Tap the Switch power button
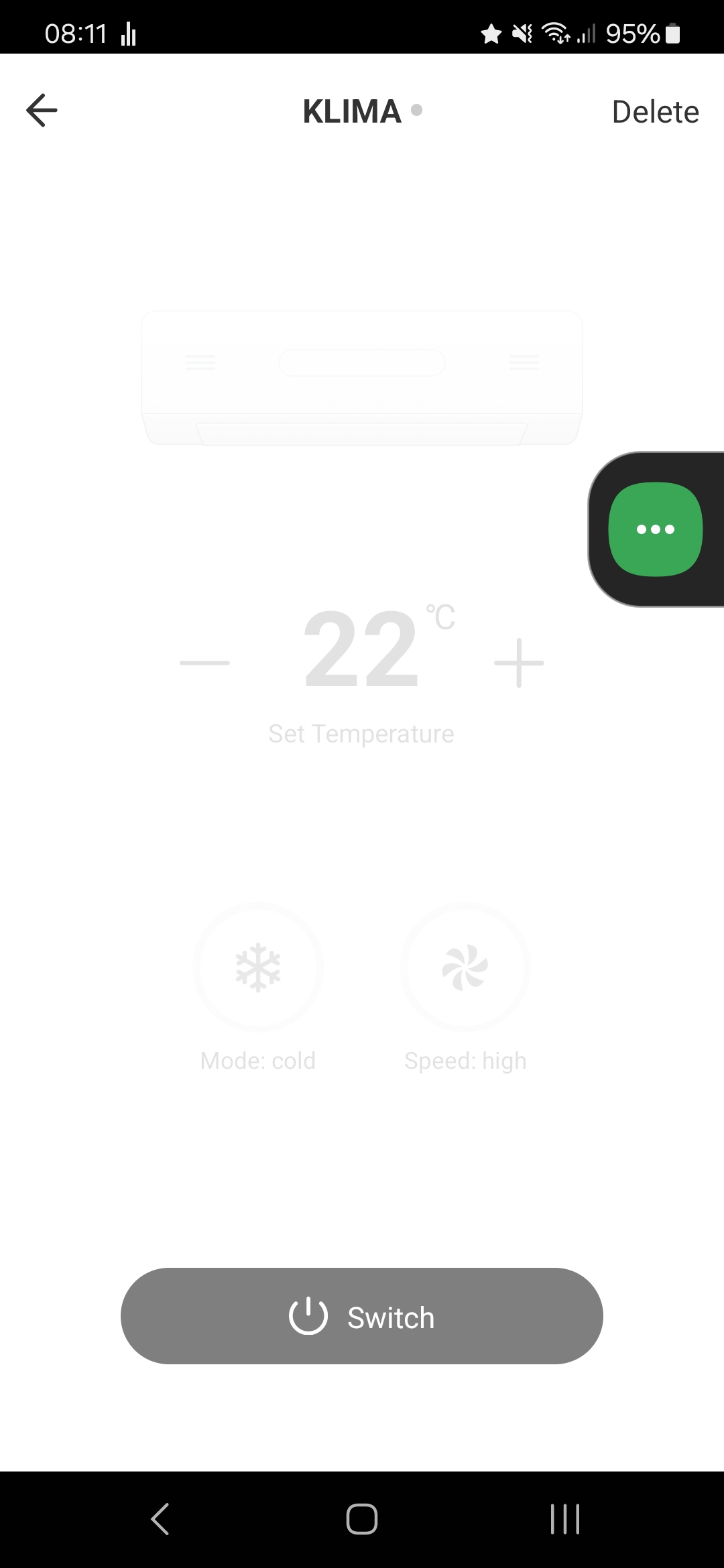 (362, 1317)
